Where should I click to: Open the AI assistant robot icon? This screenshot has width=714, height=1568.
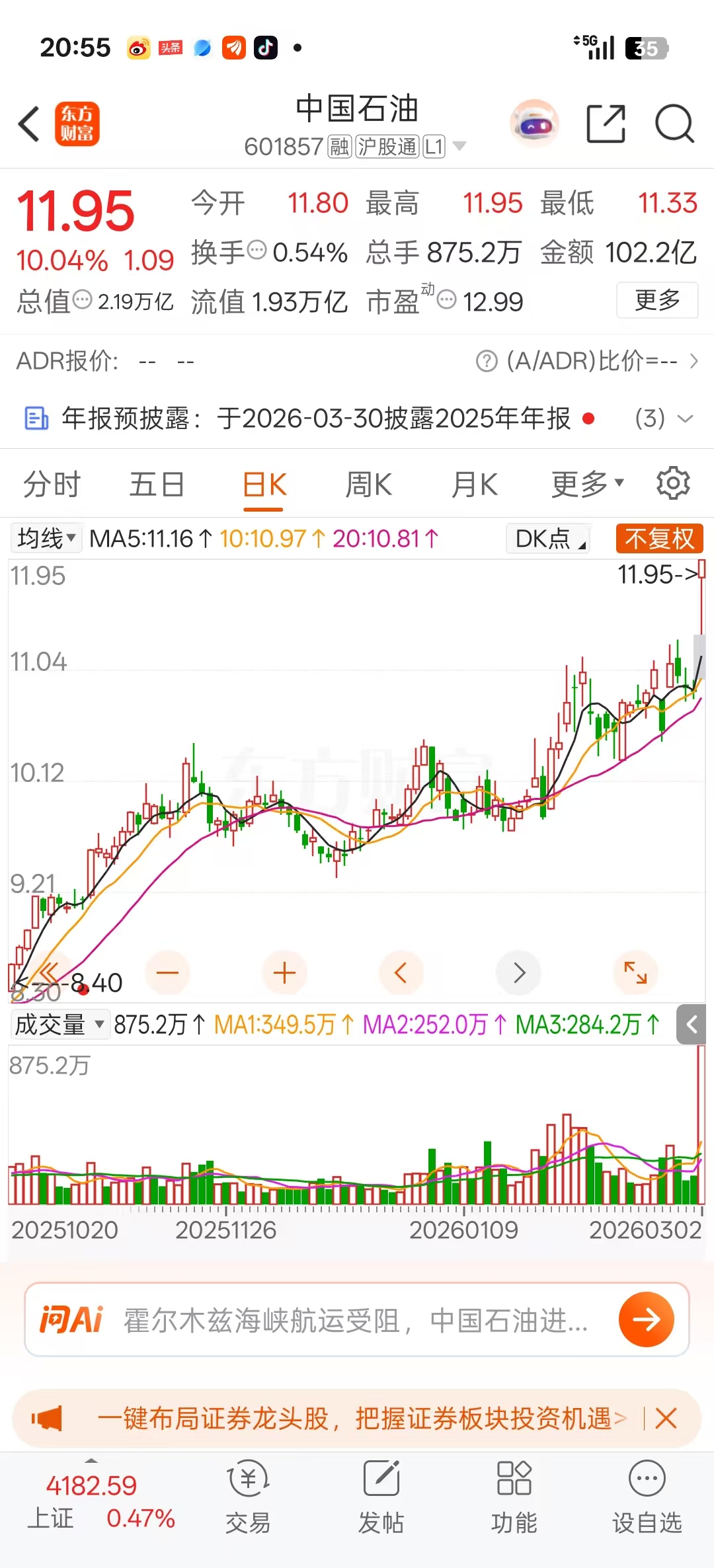pos(534,124)
